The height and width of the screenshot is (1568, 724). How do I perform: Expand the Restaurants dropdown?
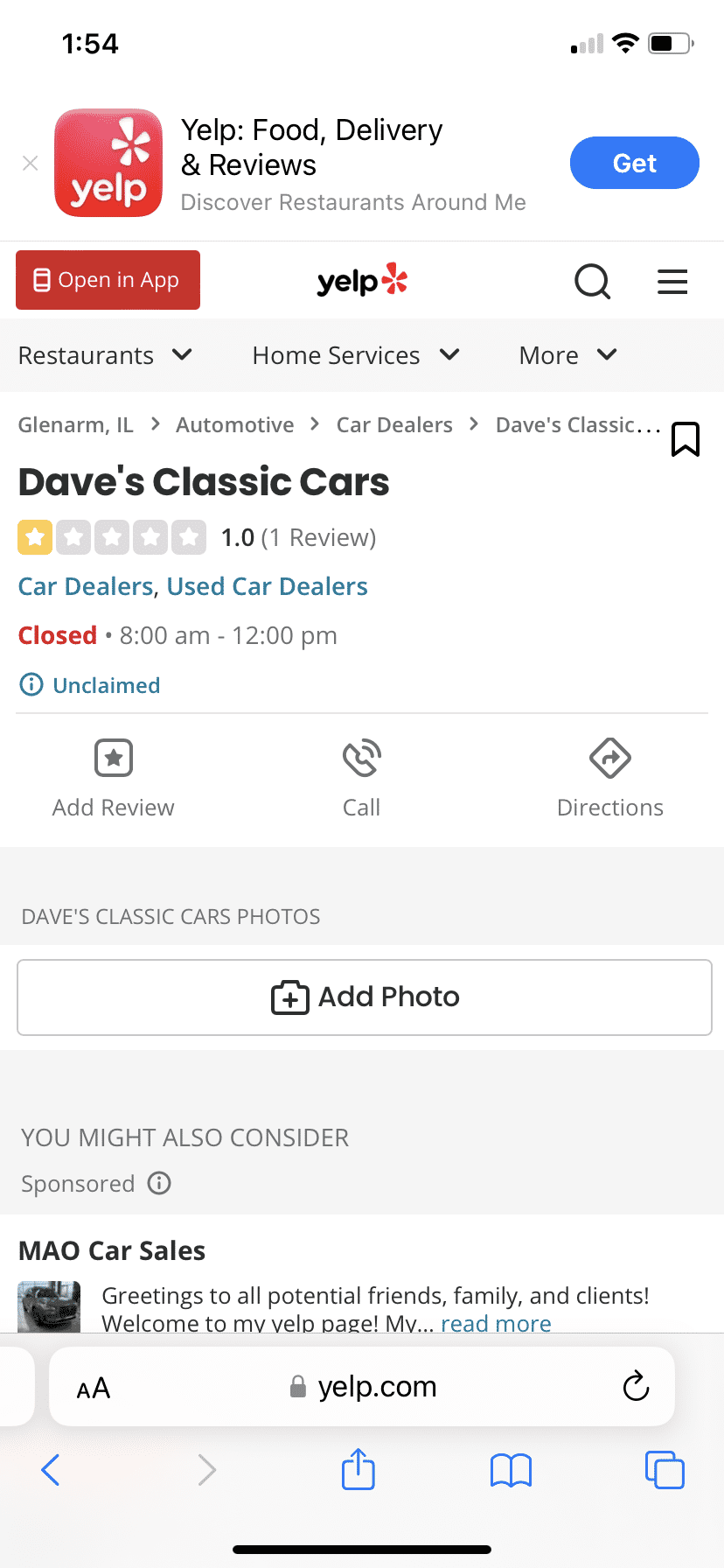click(x=105, y=355)
